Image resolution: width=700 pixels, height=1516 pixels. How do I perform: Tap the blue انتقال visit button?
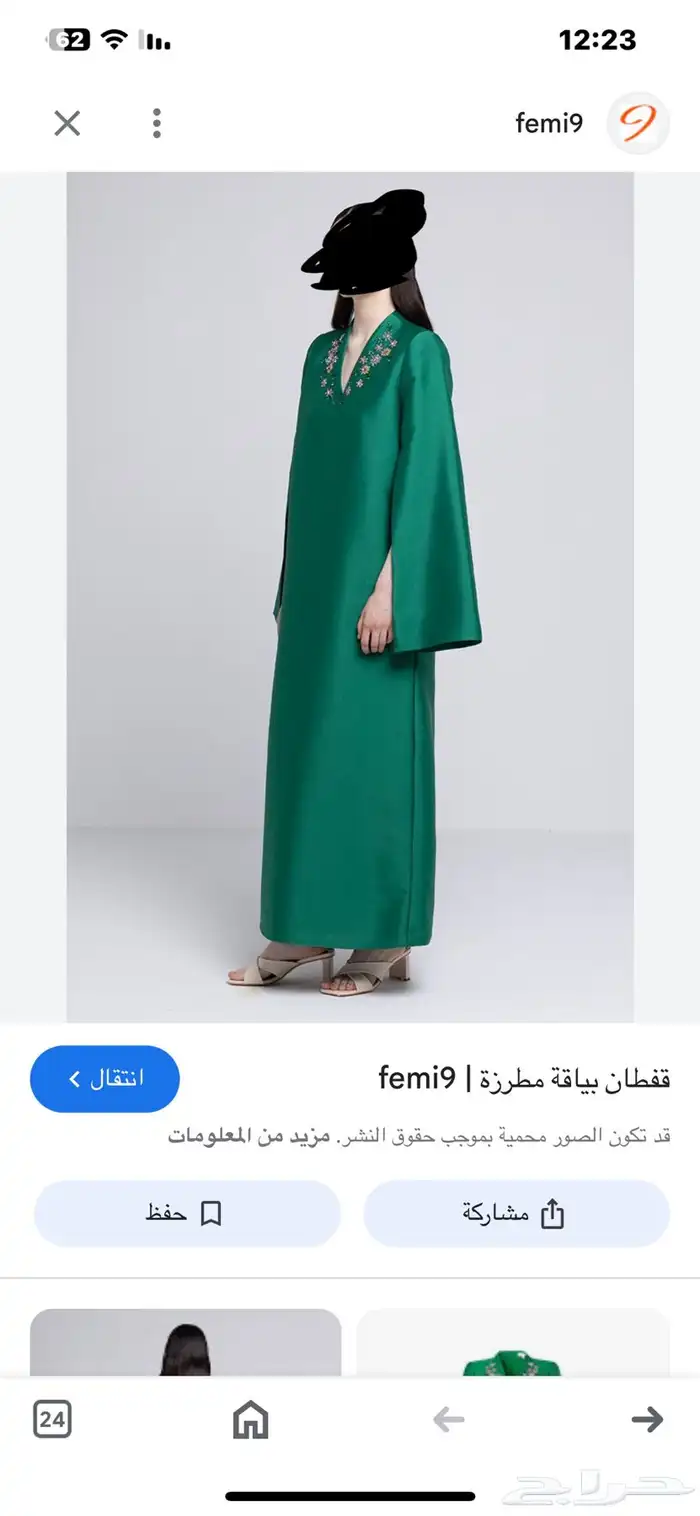click(x=105, y=1079)
